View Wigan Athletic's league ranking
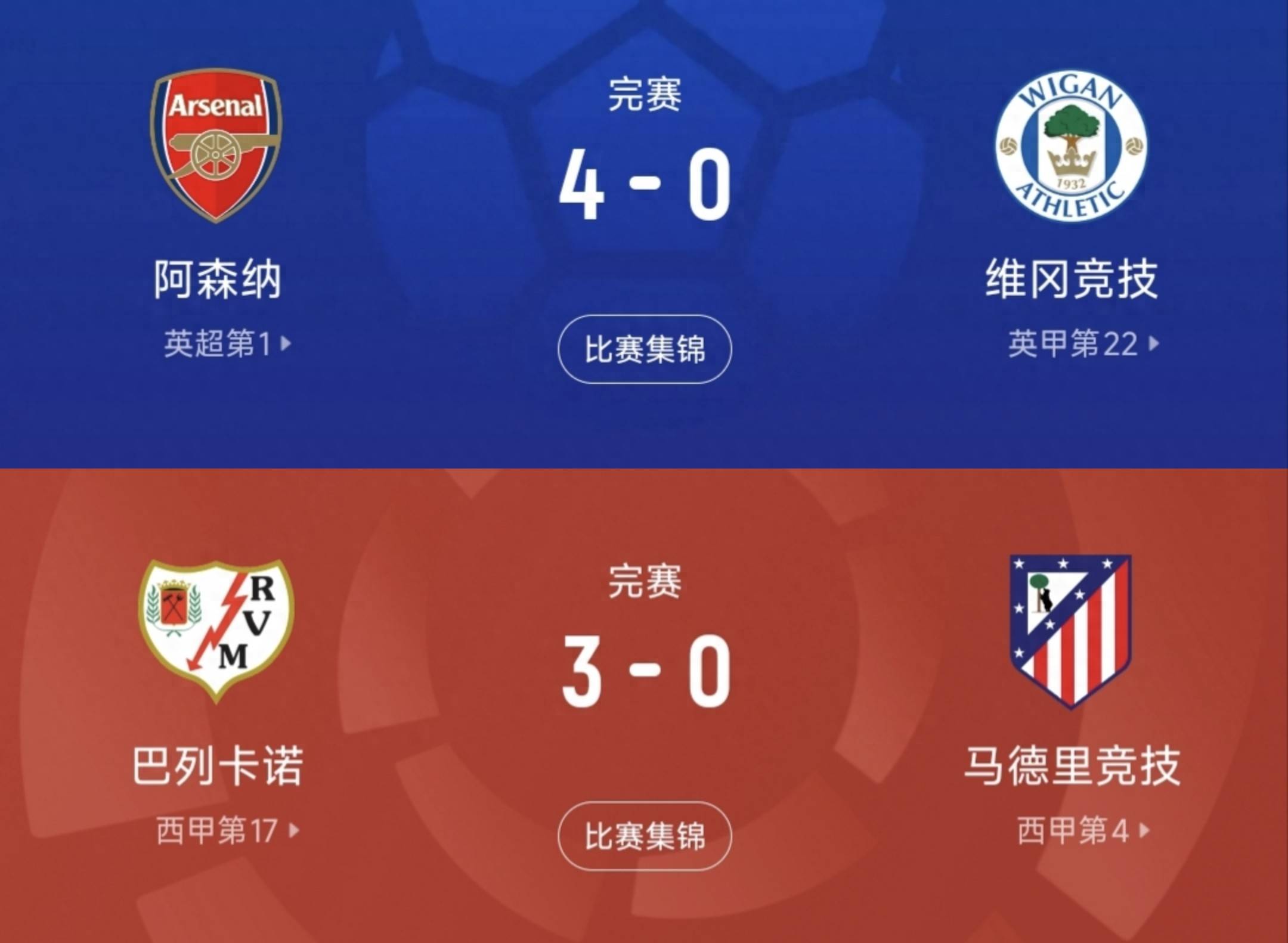The height and width of the screenshot is (943, 1288). tap(1082, 344)
